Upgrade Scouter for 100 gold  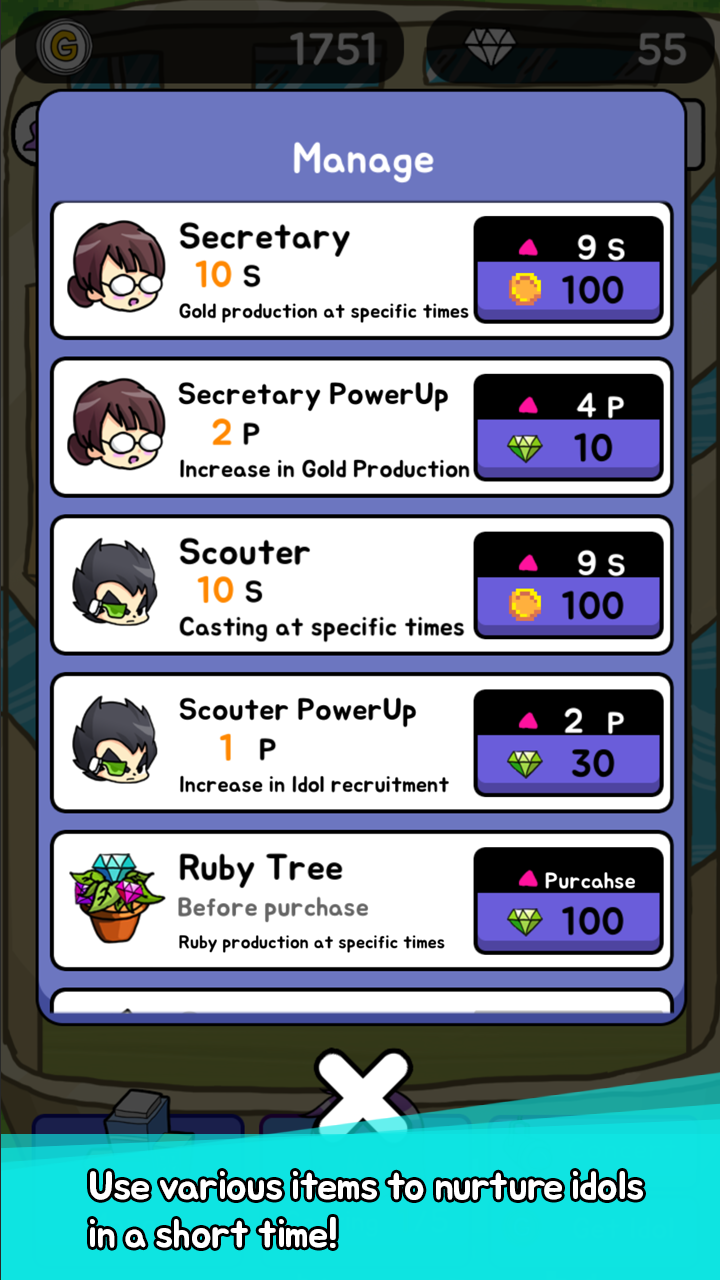pos(568,586)
